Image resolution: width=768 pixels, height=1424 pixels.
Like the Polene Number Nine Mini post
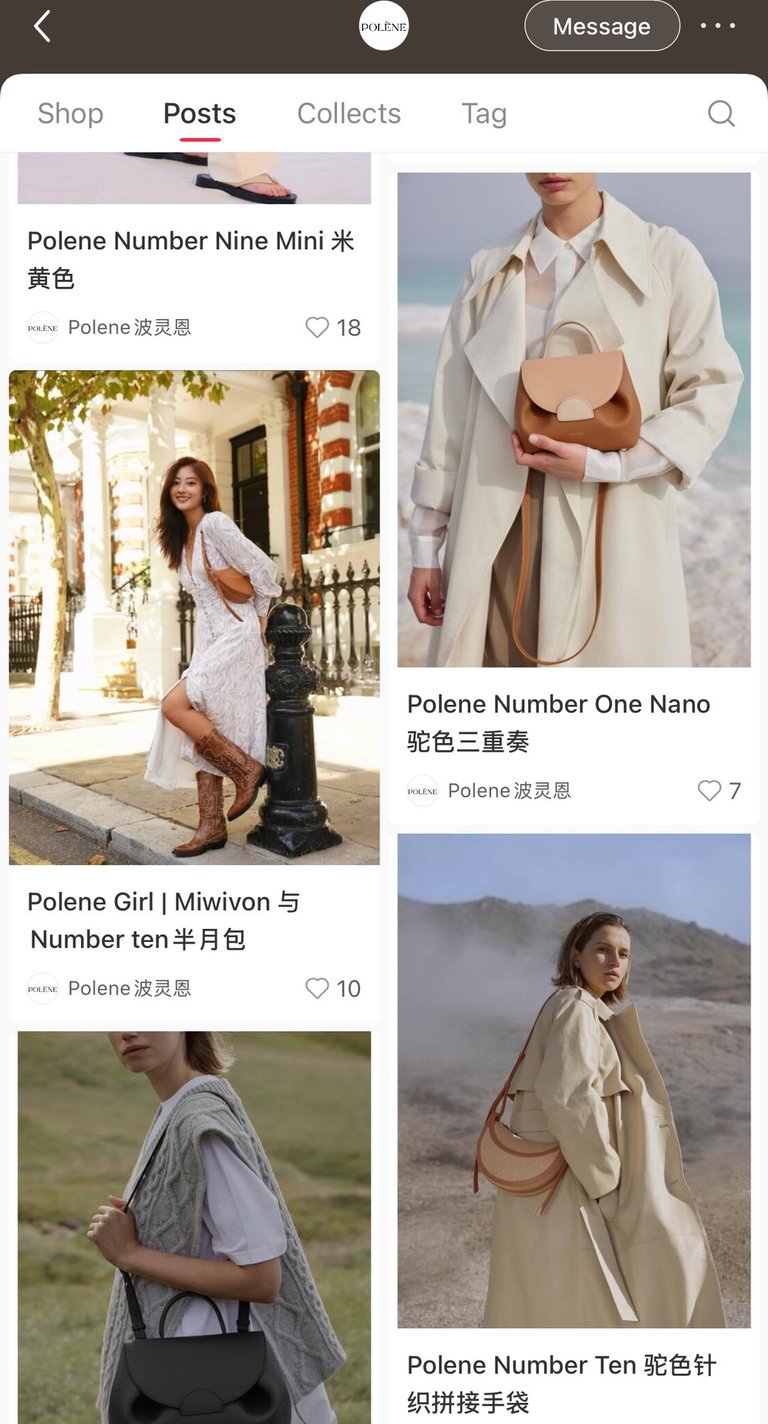tap(317, 327)
